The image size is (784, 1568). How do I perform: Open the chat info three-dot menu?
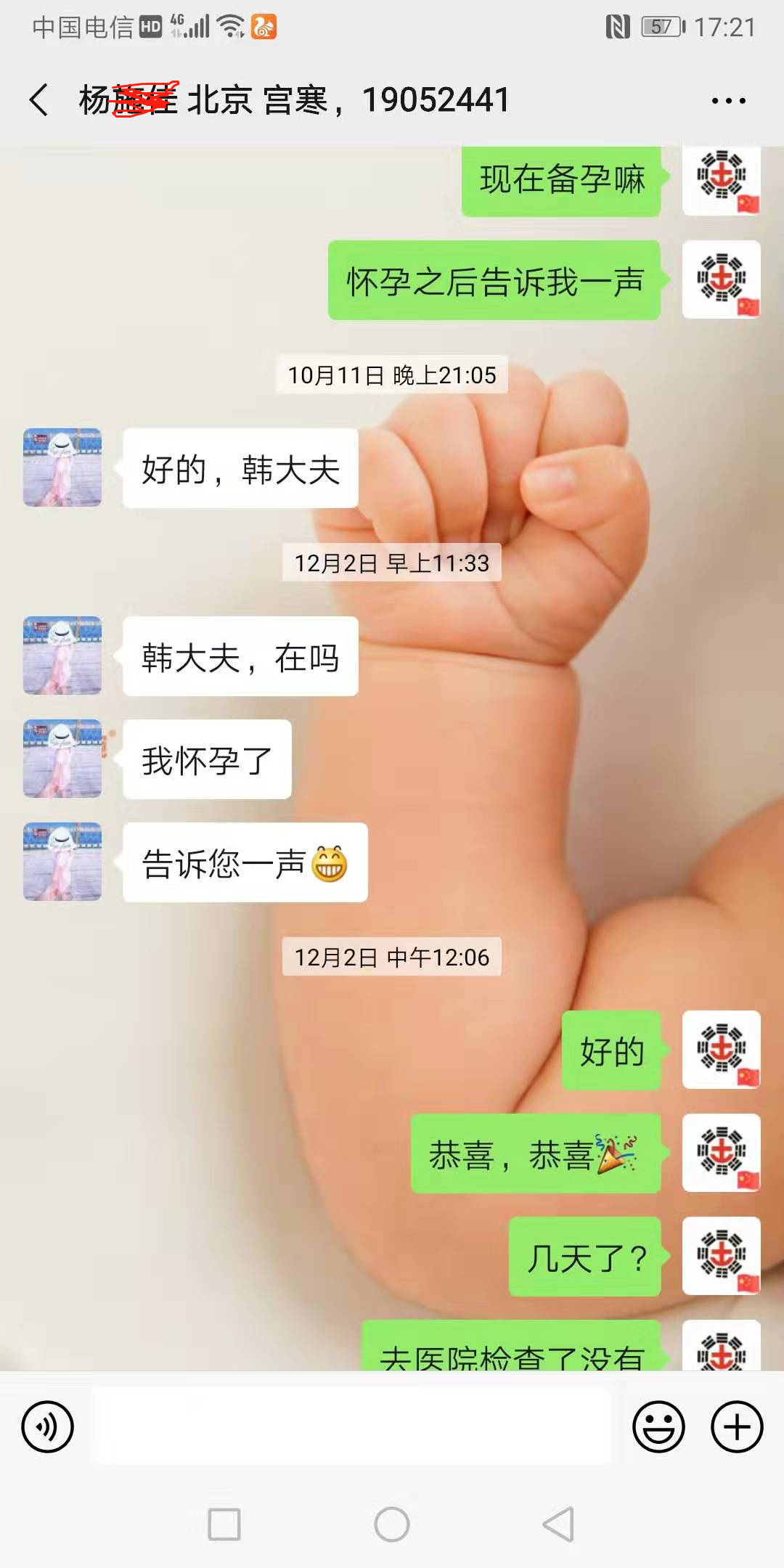click(x=728, y=101)
